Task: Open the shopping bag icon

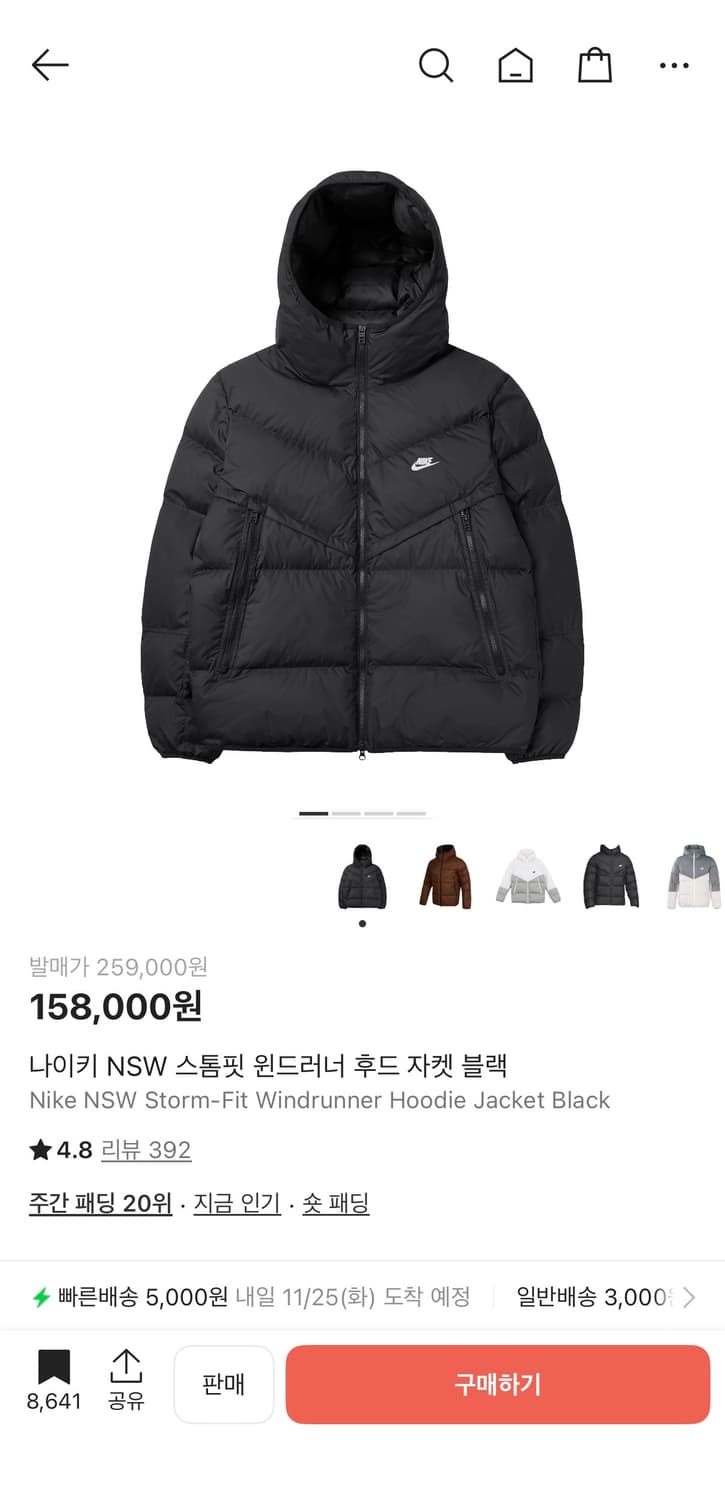Action: tap(595, 65)
